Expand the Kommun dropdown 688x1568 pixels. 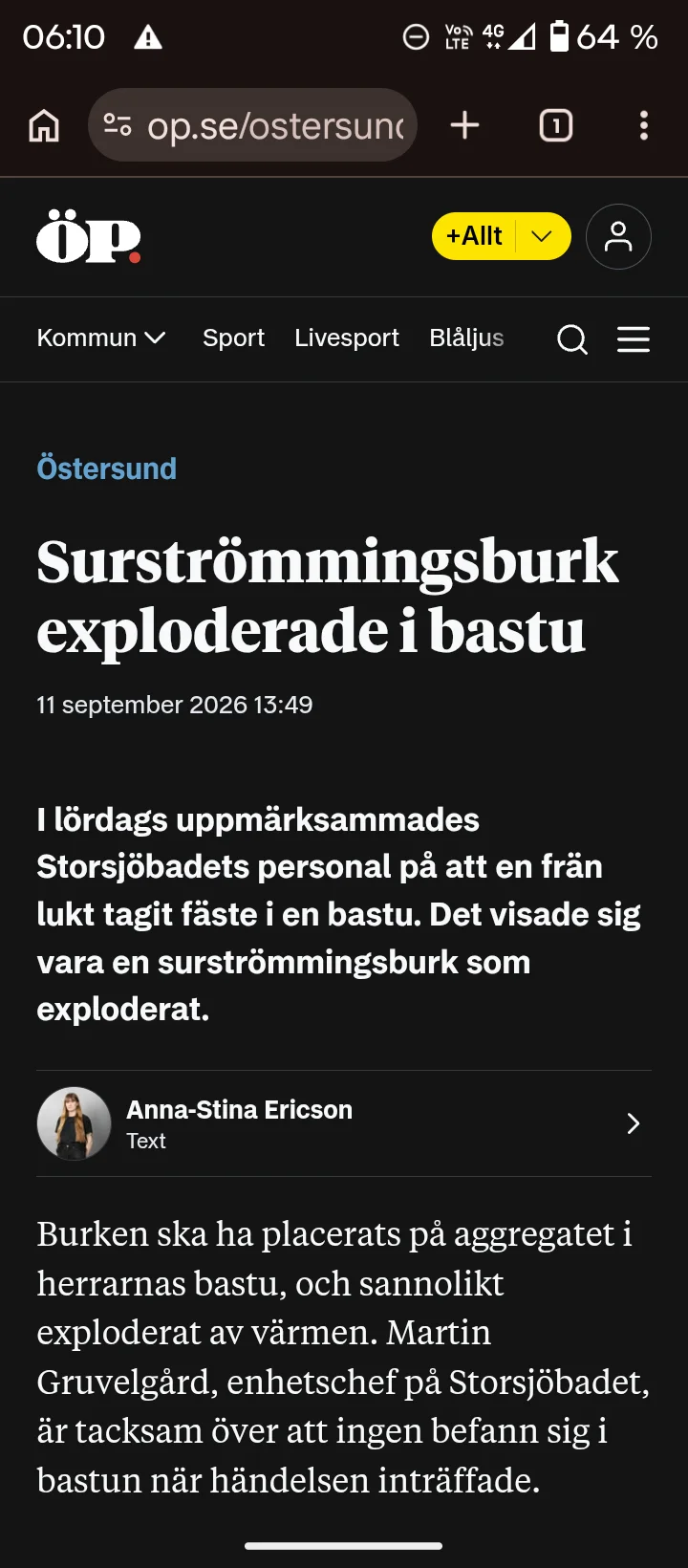(x=101, y=338)
